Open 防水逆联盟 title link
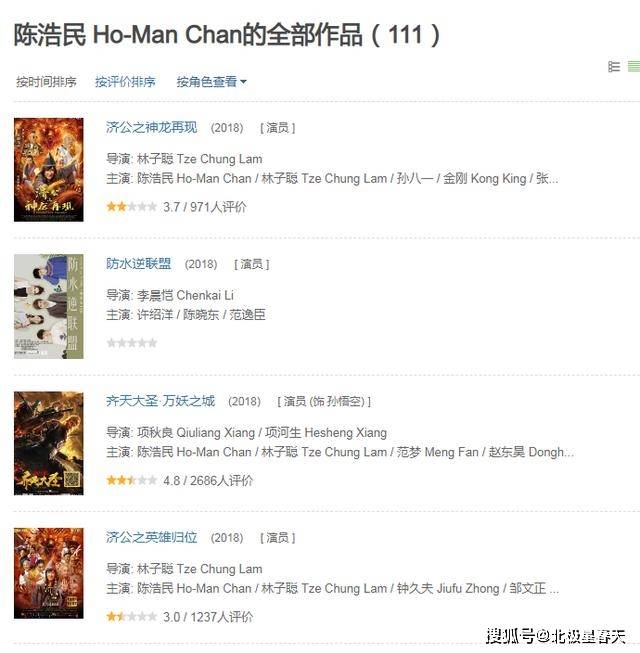 (139, 264)
